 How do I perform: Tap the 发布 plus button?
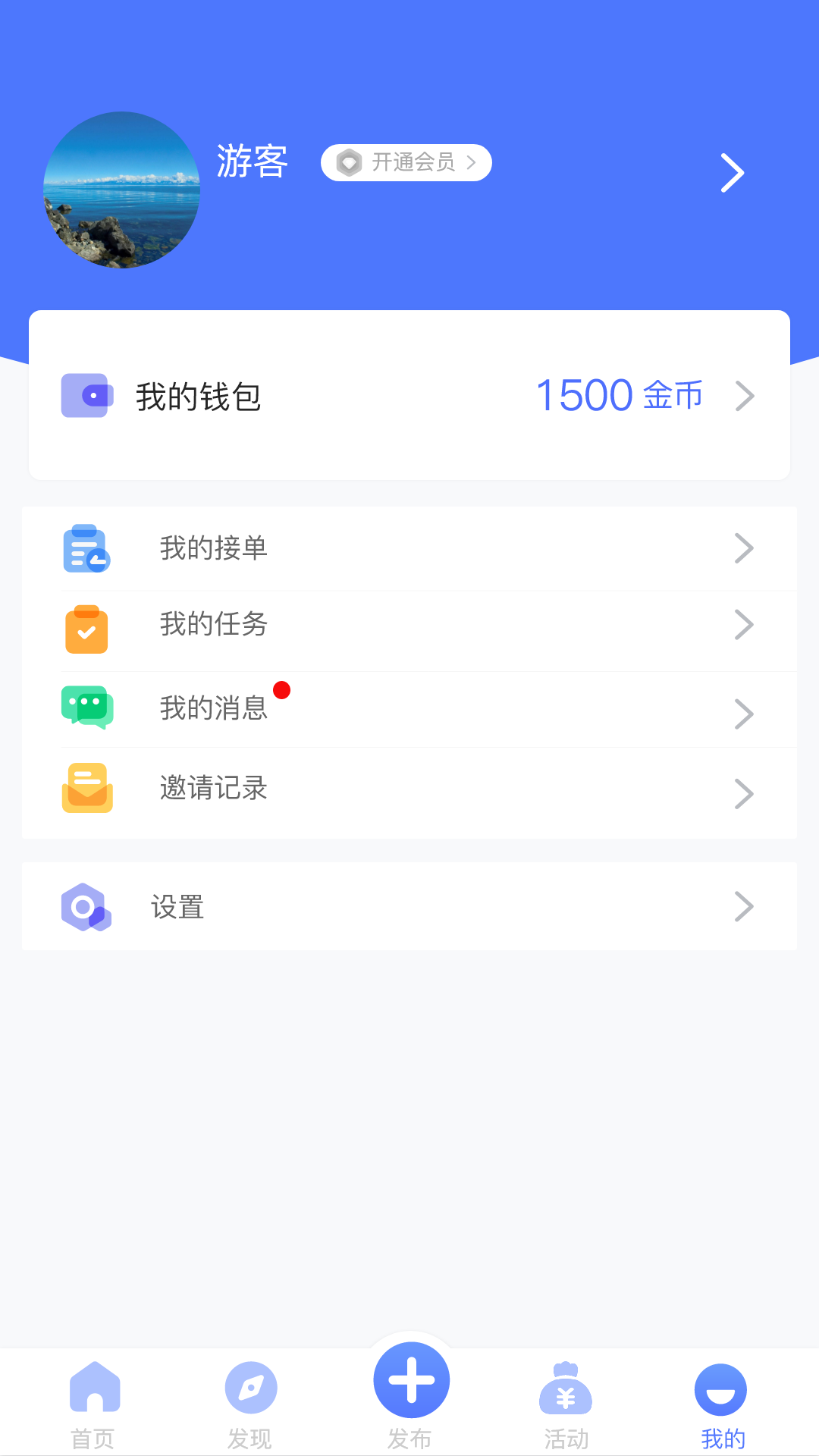411,1382
